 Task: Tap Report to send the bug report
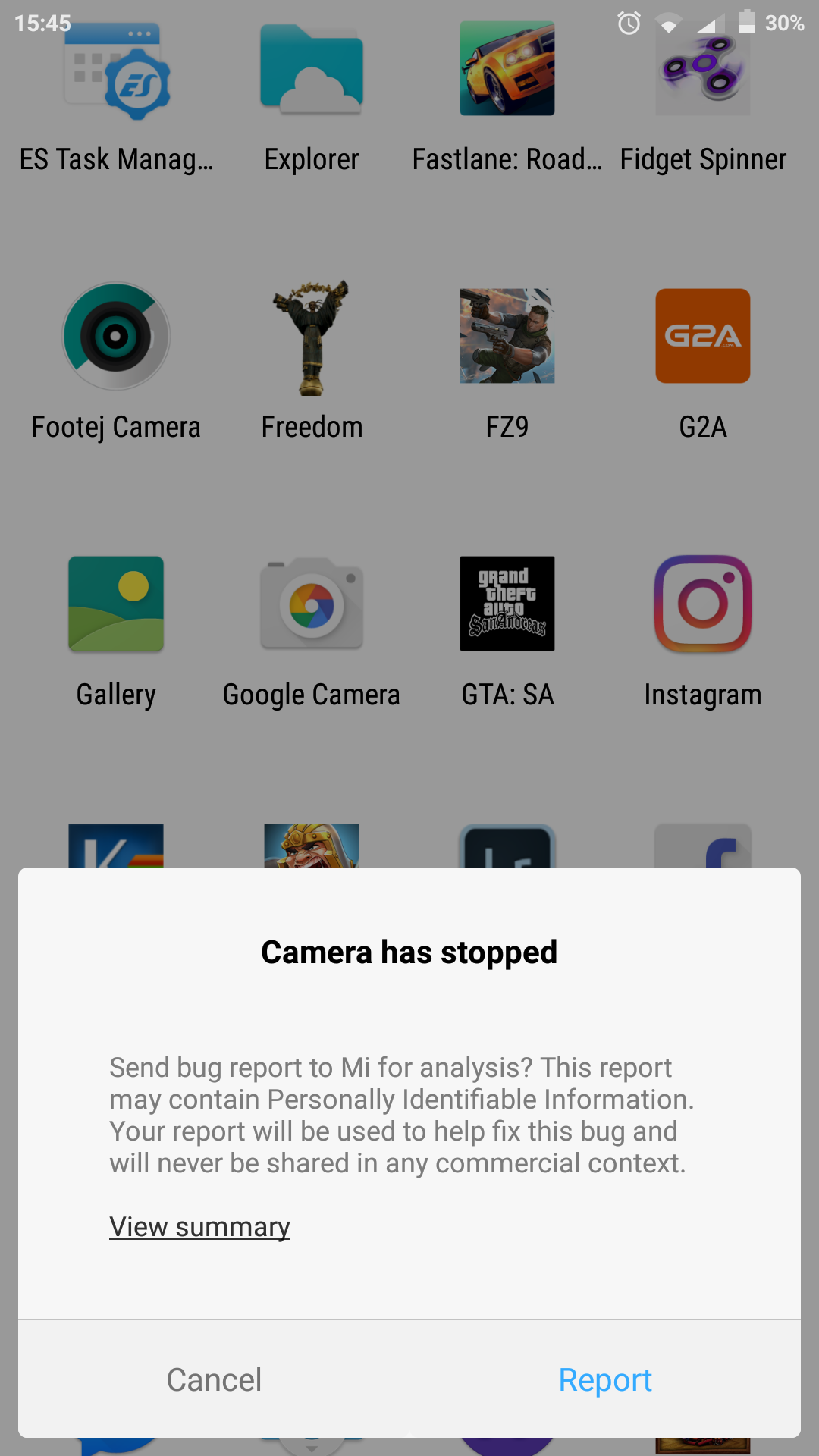[605, 1379]
